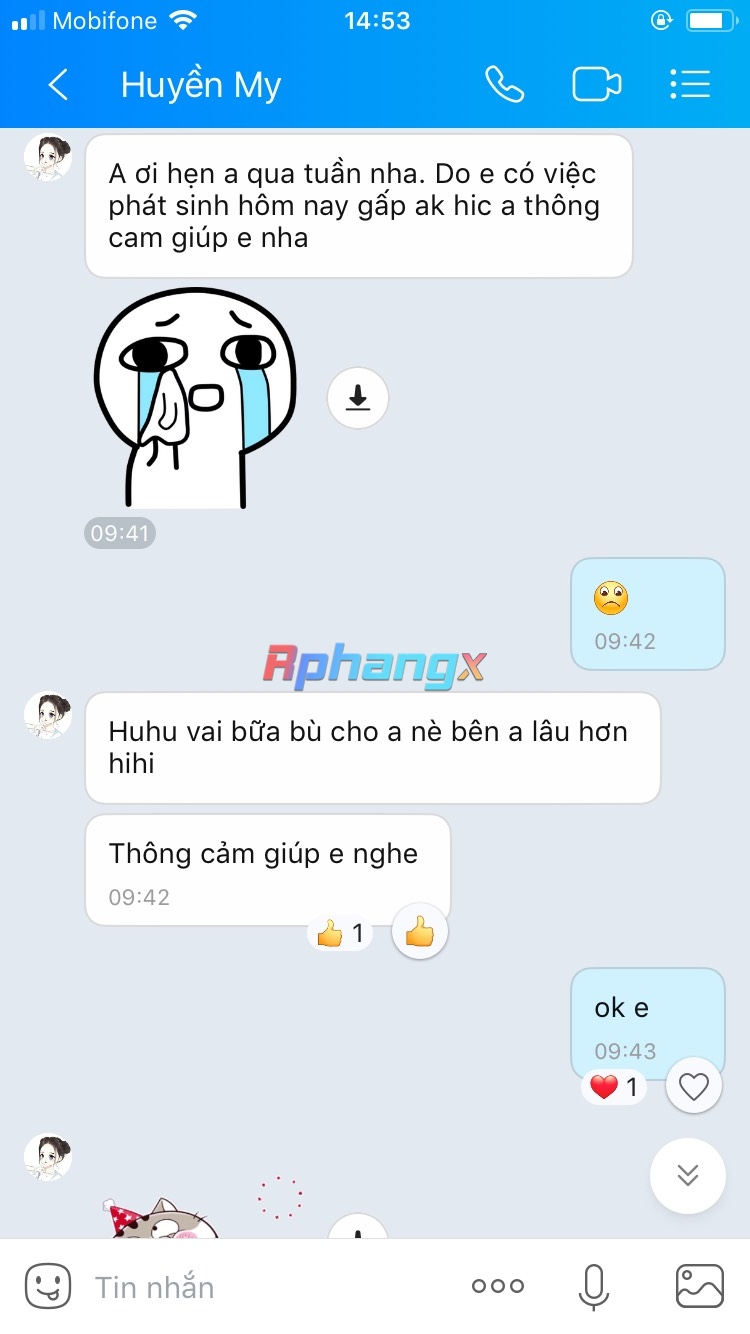This screenshot has width=750, height=1334.
Task: Download the crying sticker
Action: pos(358,398)
